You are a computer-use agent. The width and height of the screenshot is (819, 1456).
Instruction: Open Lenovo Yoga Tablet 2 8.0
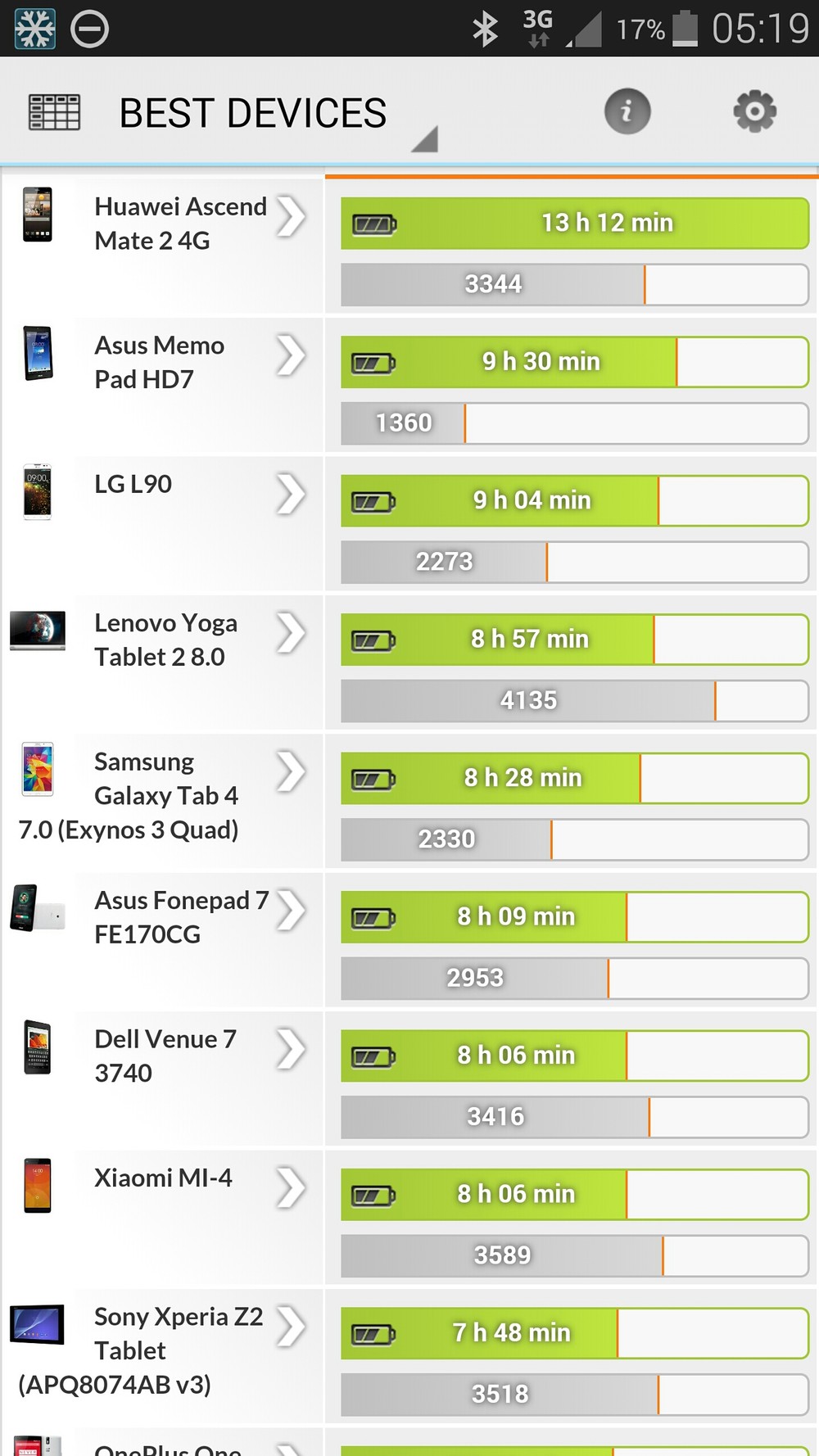point(162,662)
